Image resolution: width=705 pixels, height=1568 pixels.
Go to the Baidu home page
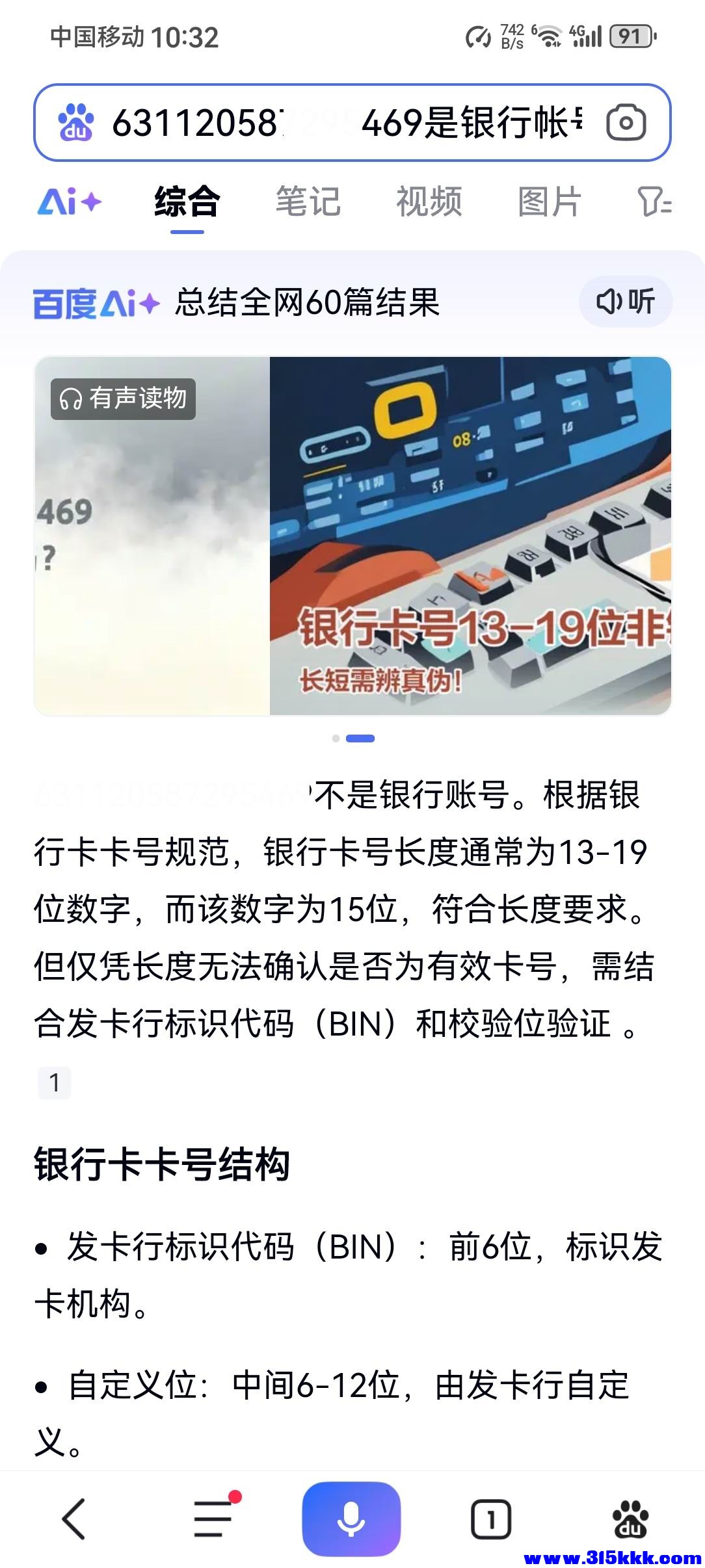coord(630,1519)
